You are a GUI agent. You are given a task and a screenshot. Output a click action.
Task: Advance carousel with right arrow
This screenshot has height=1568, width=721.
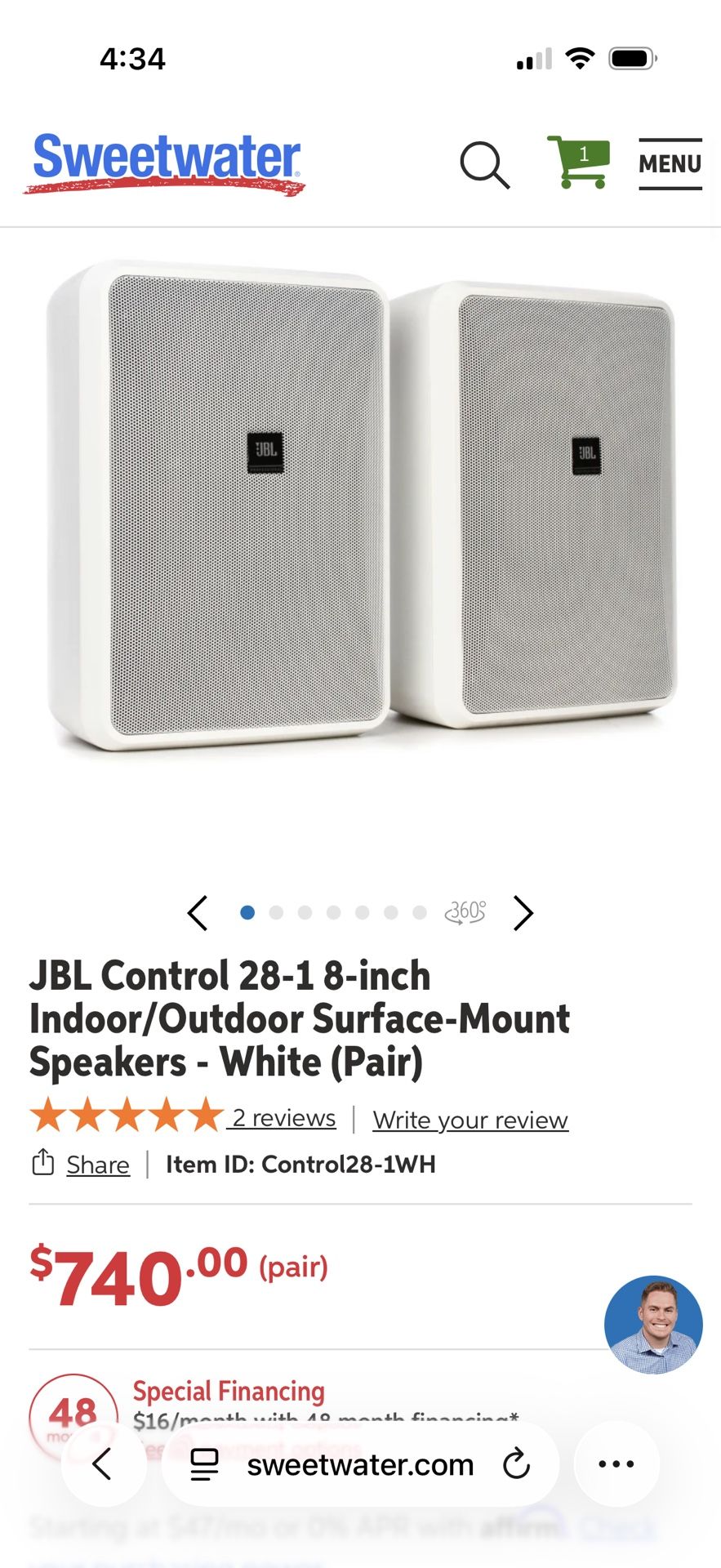(523, 912)
